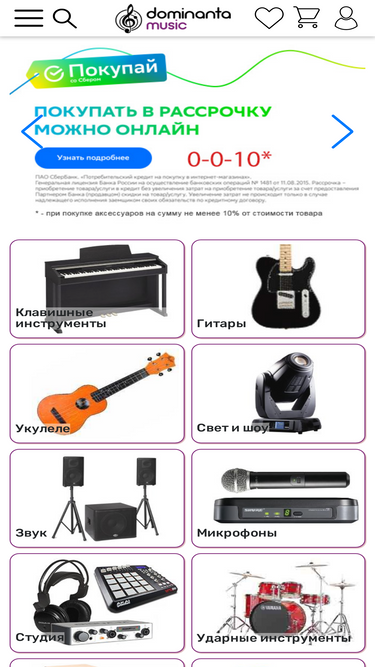View the Ударные инструменты category

tap(278, 603)
